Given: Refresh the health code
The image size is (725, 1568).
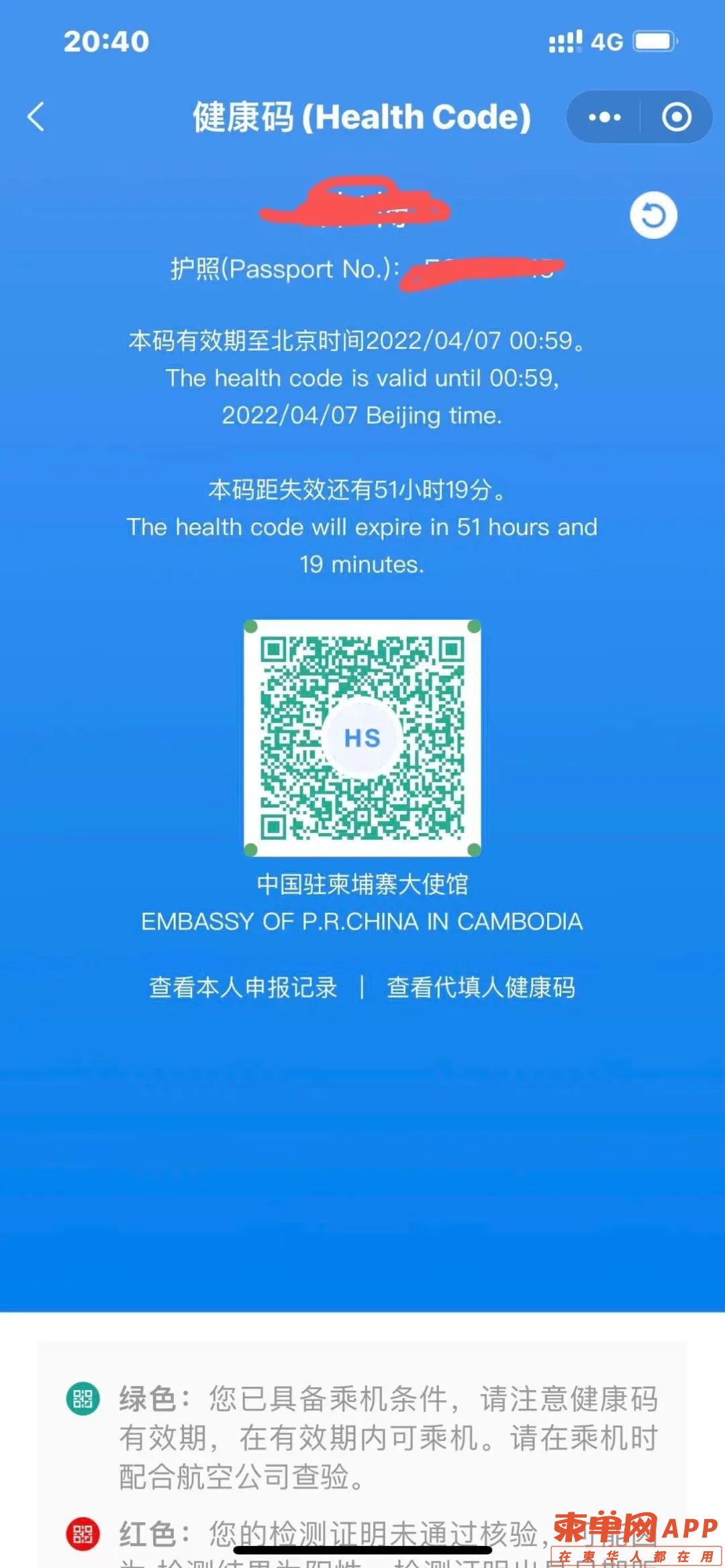Looking at the screenshot, I should (653, 215).
